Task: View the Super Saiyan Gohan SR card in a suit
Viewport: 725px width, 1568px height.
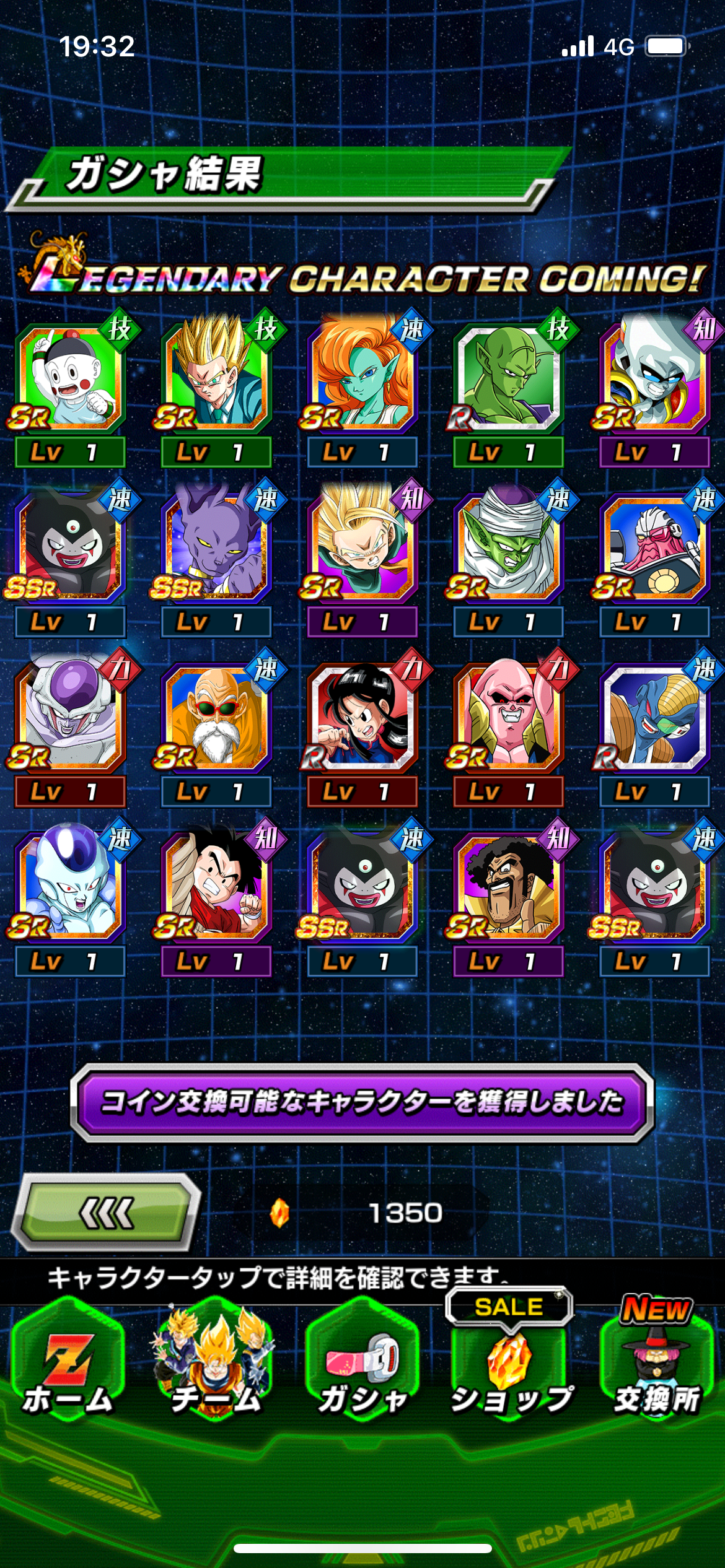Action: tap(216, 379)
